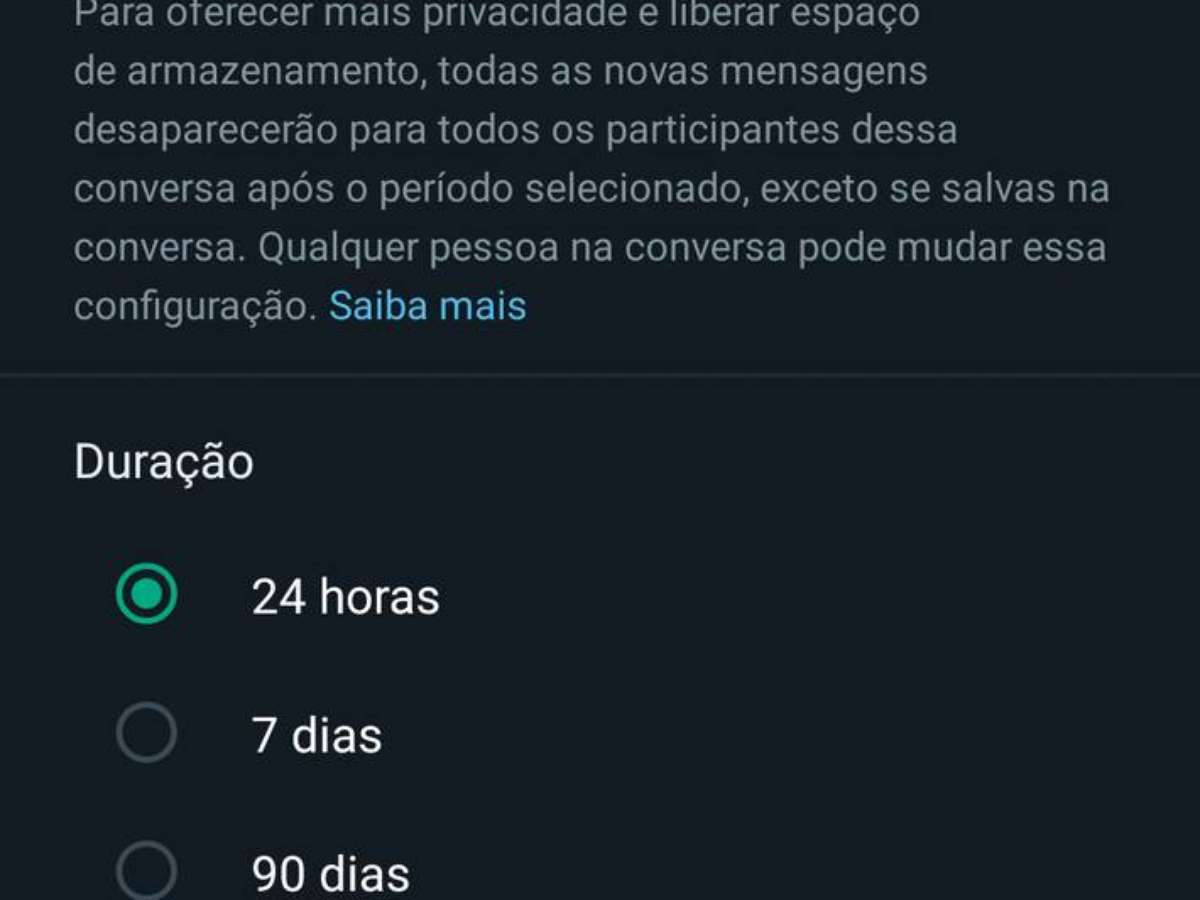Set duration to 90 dias
The width and height of the screenshot is (1200, 900).
pyautogui.click(x=147, y=872)
